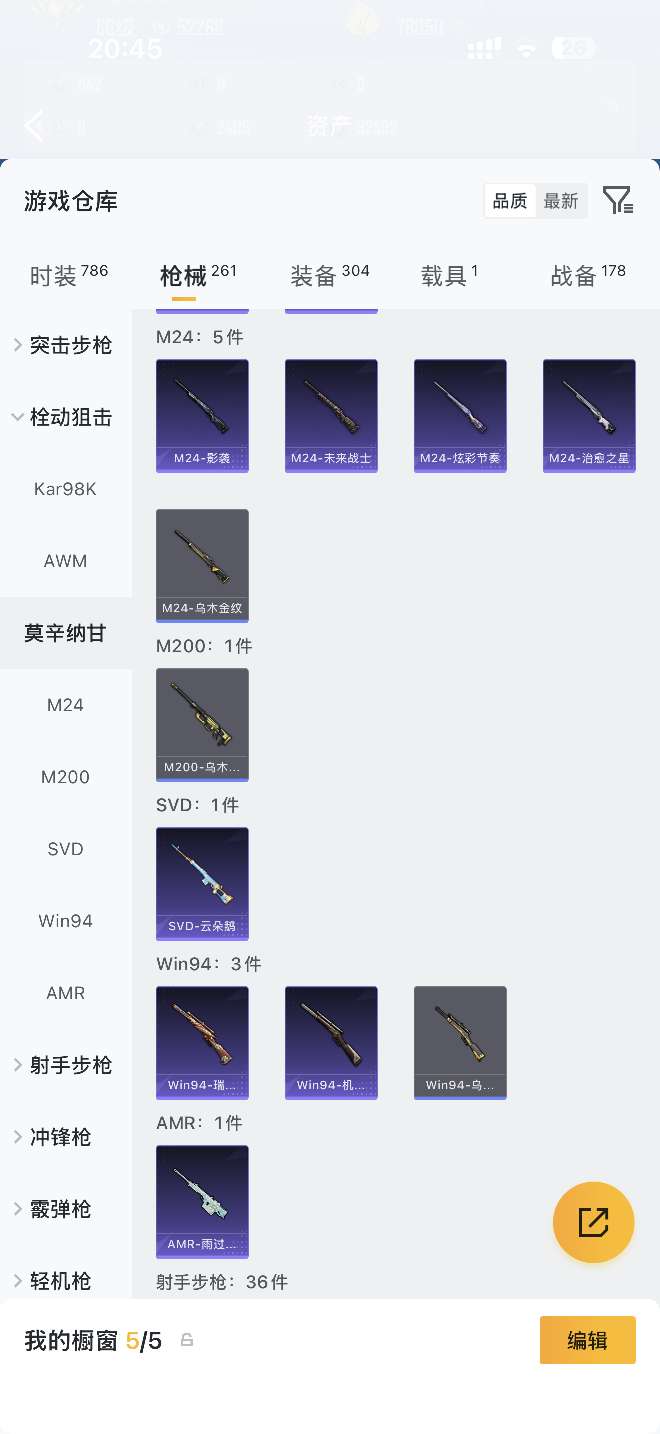Open the SVD-云朵鹅 skin
Screen dimensions: 660x1434
click(x=202, y=883)
